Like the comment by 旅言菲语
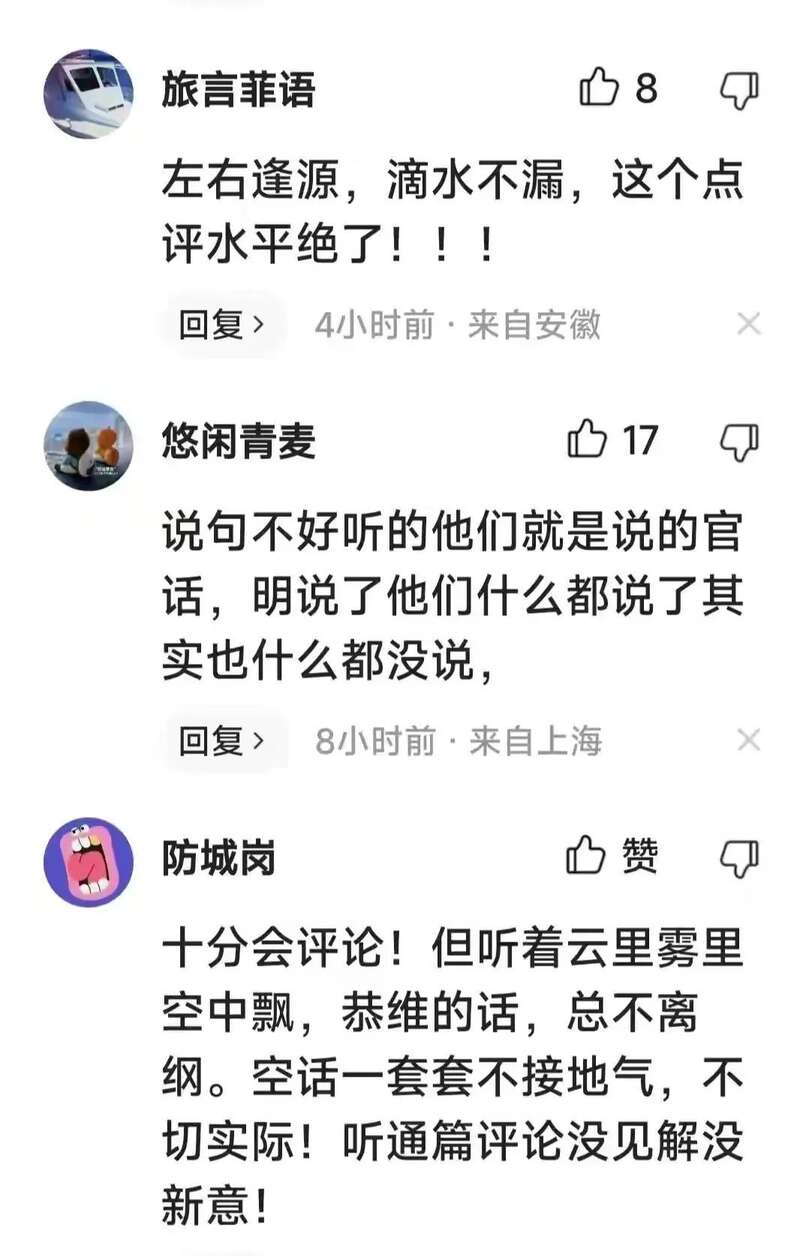This screenshot has height=1256, width=800. (x=600, y=89)
